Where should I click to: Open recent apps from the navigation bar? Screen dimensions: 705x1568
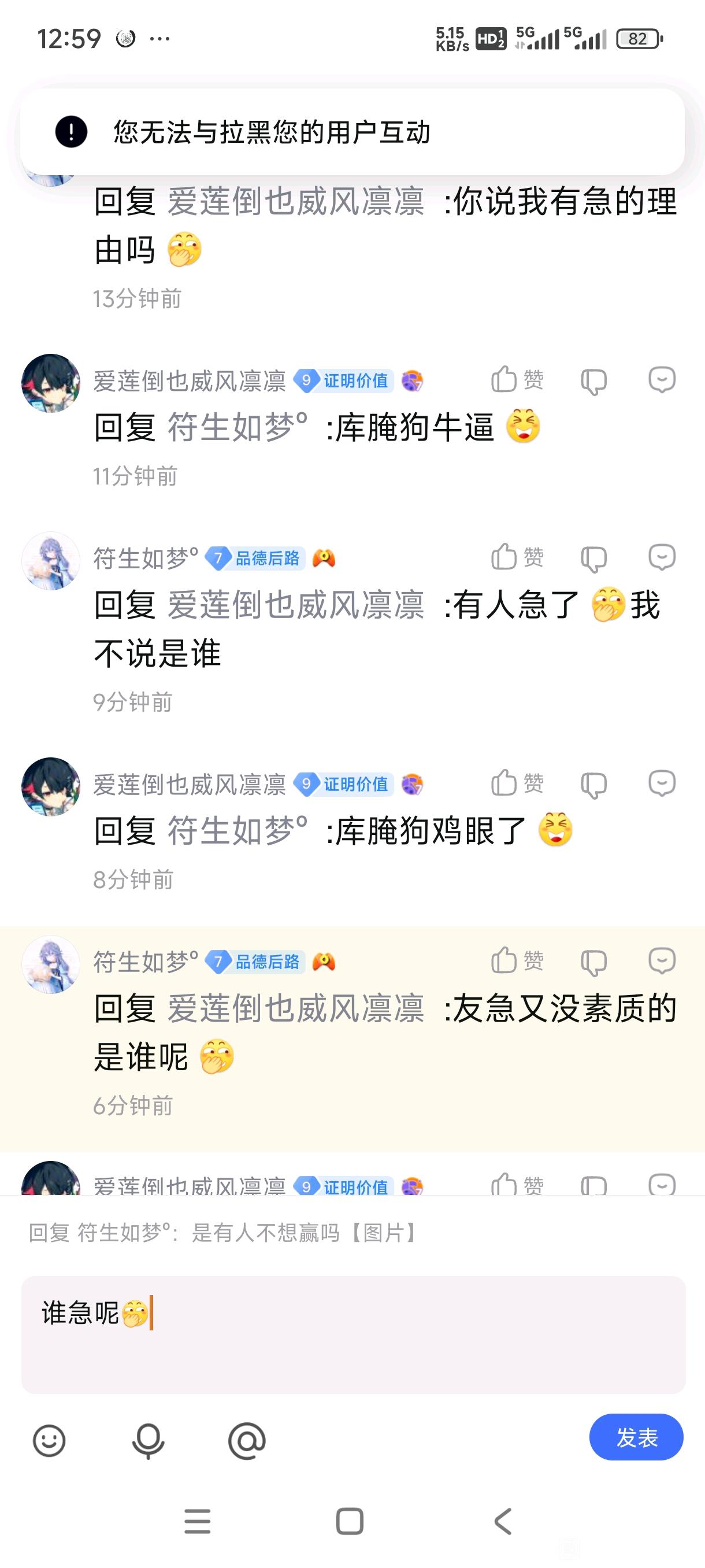click(197, 1521)
